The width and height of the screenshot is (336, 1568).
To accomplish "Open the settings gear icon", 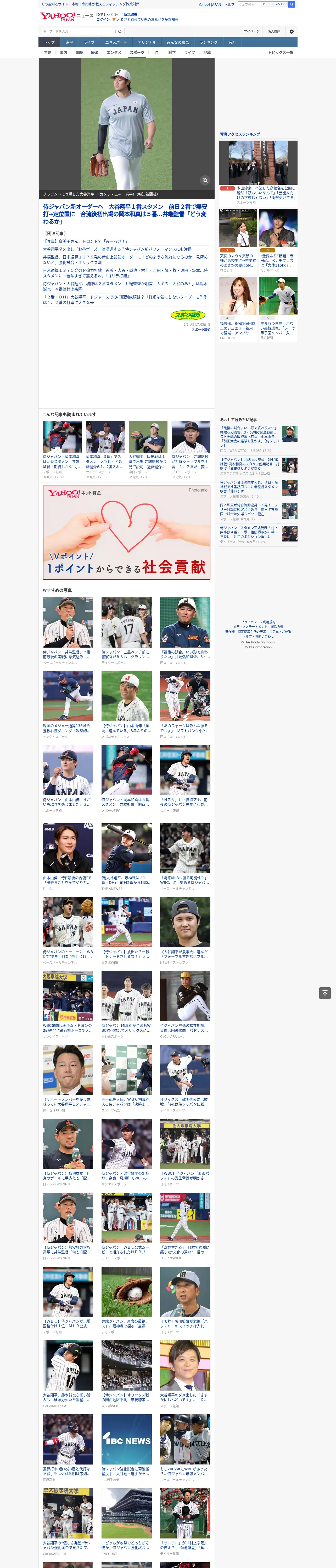I will [292, 32].
